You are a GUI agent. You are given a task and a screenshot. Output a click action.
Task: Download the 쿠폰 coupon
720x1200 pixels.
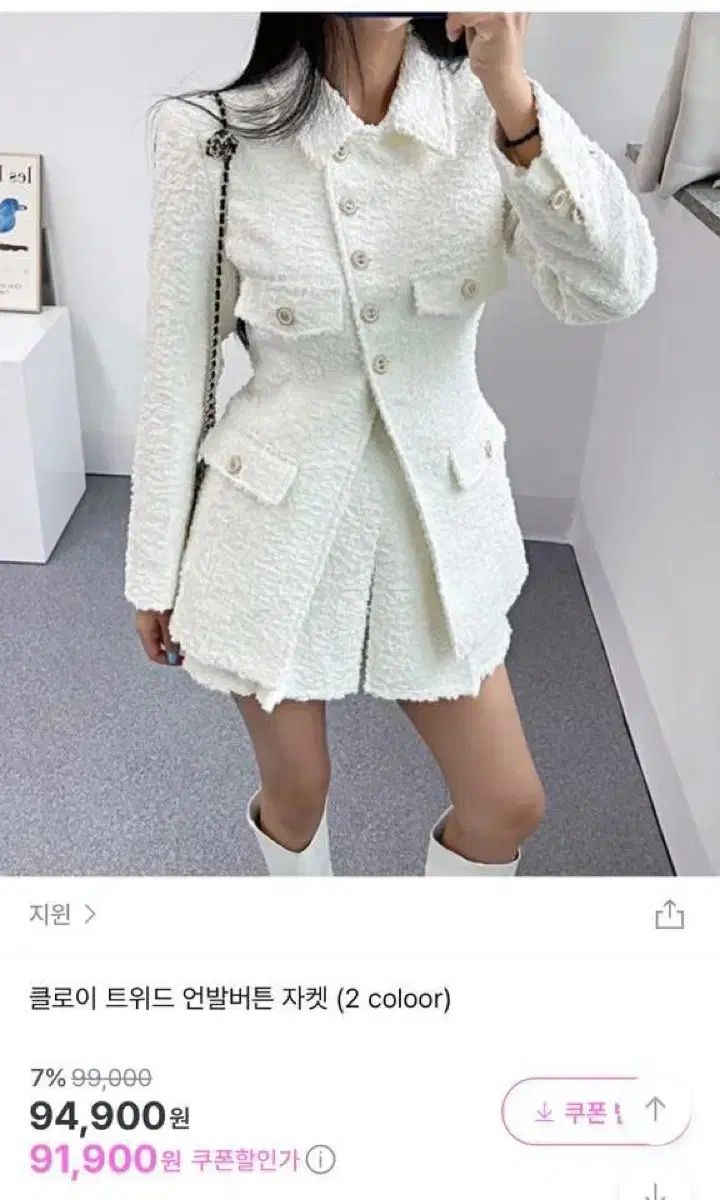click(567, 1109)
